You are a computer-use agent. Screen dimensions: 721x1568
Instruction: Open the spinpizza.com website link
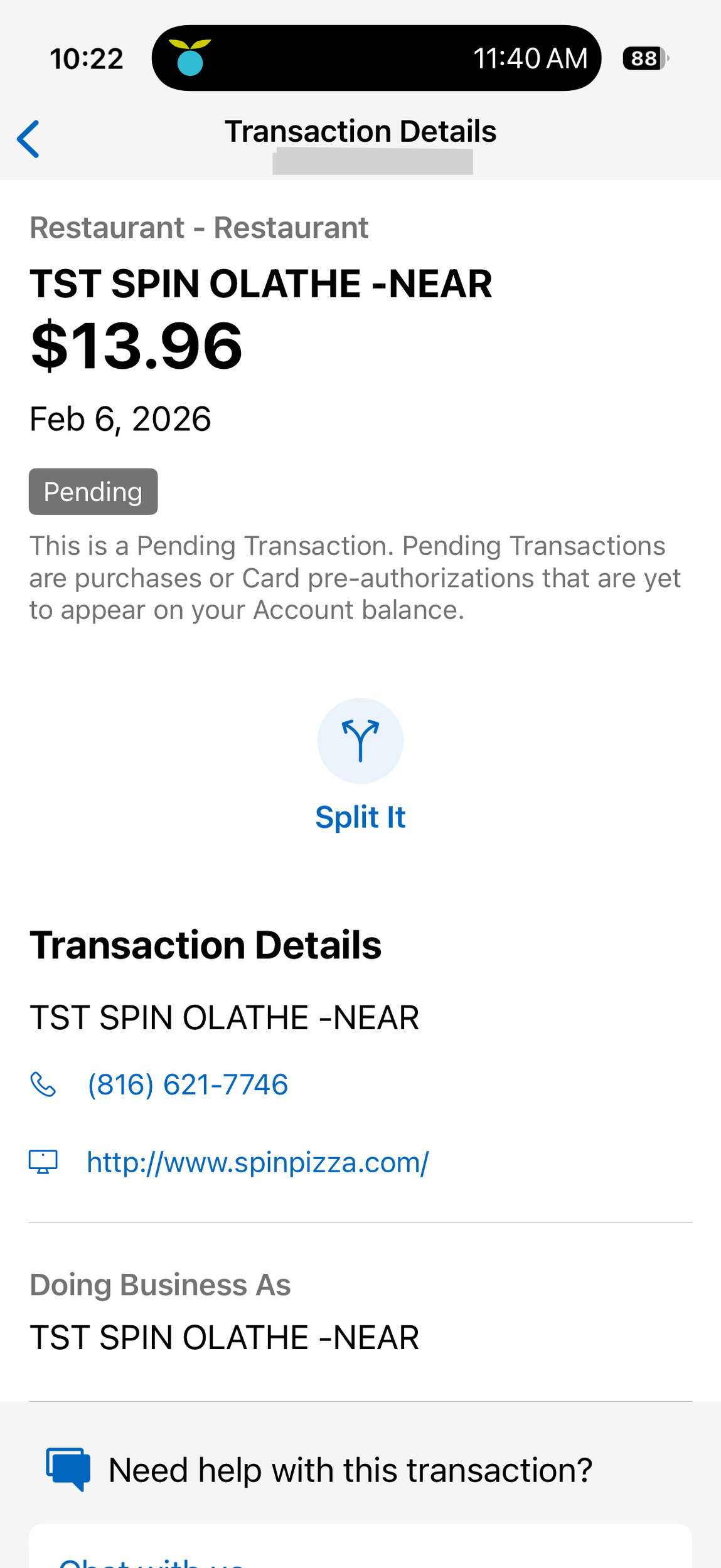(x=257, y=1162)
